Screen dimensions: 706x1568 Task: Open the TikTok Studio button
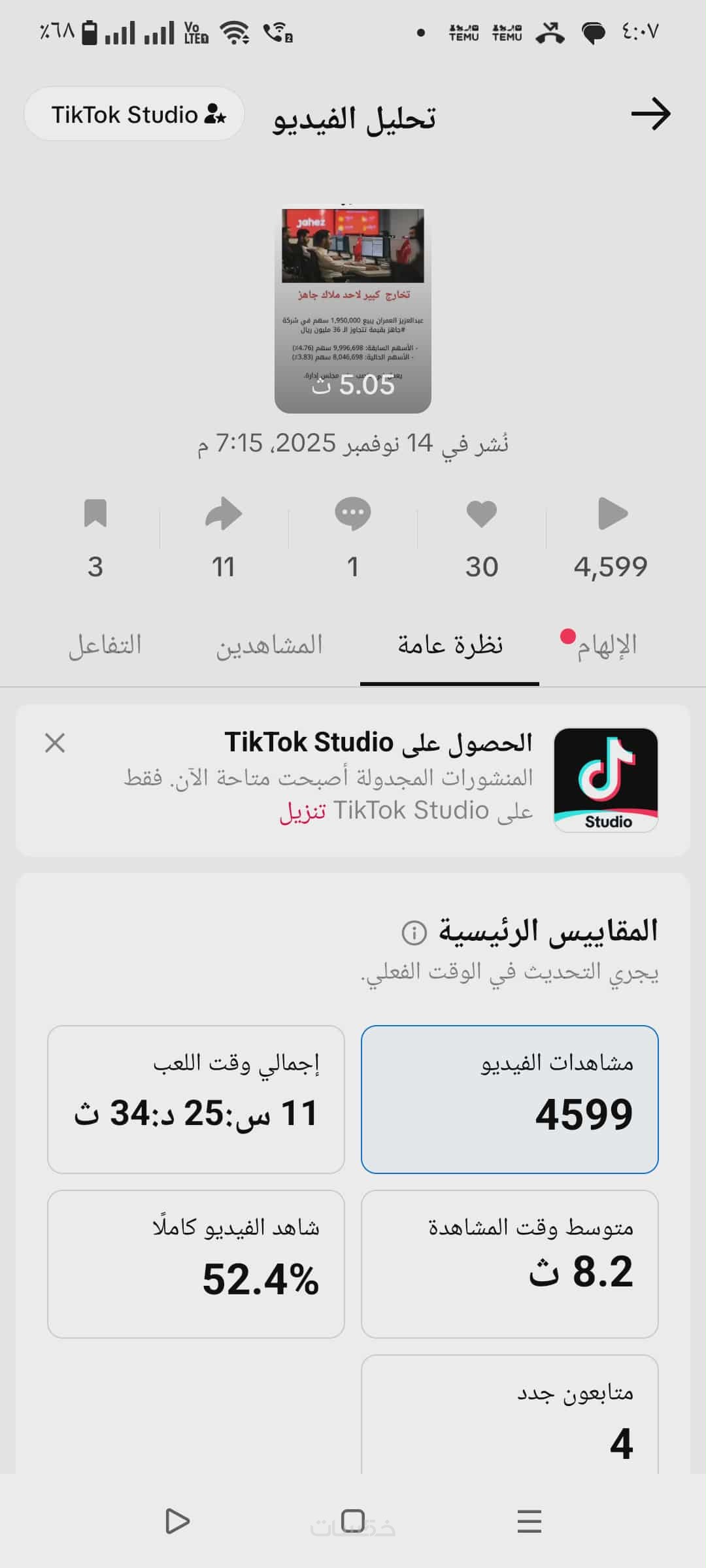(135, 114)
